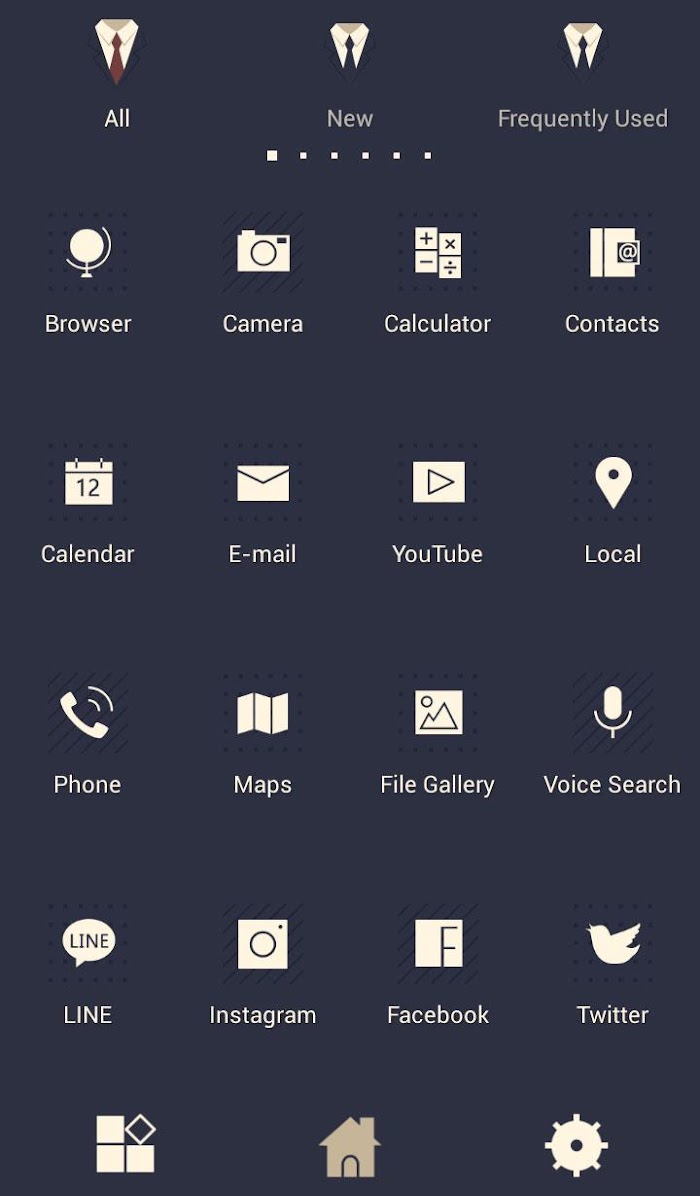Screen dimensions: 700x1196
Task: Launch the E-mail app
Action: coord(262,504)
